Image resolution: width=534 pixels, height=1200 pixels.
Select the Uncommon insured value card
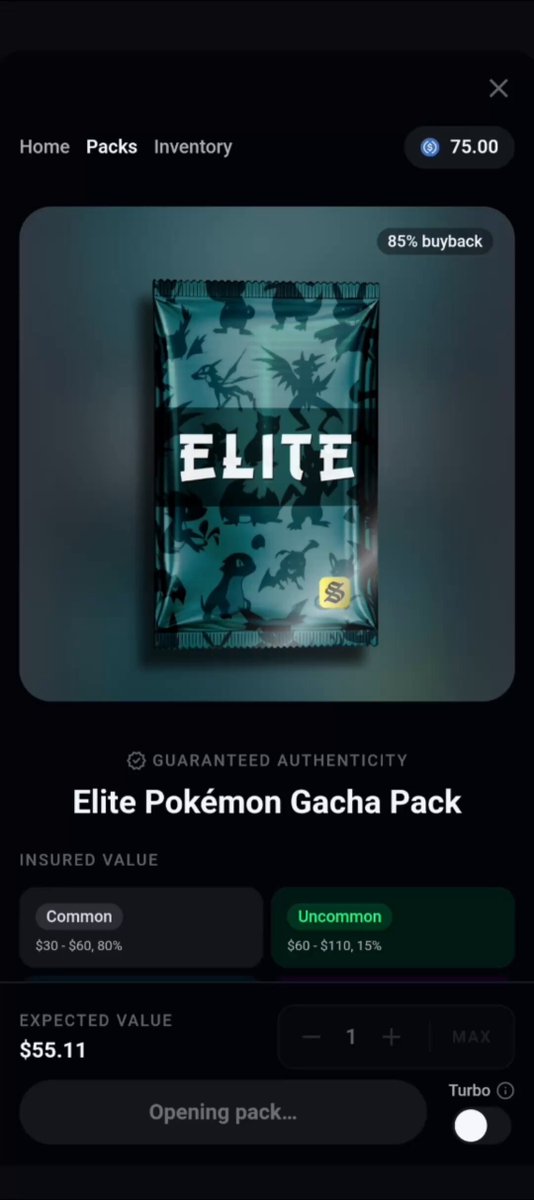393,929
